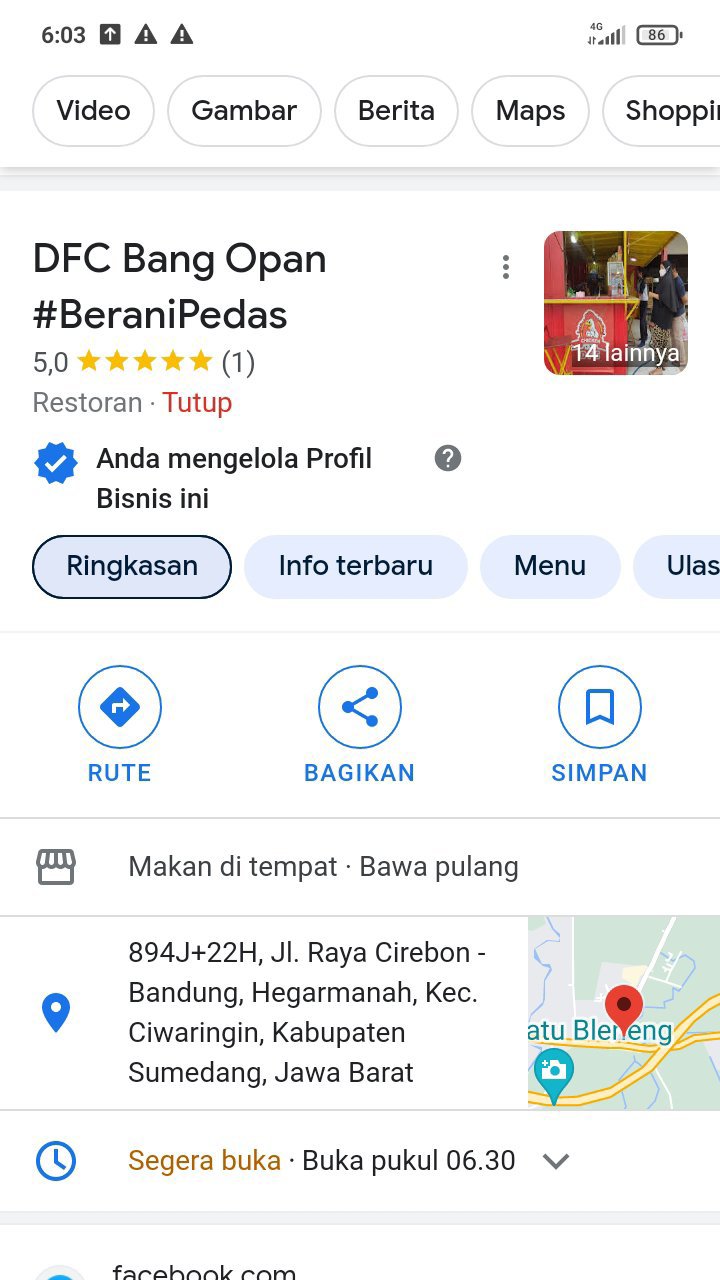Select the Ringkasan chip
720x1280 pixels.
pos(132,566)
